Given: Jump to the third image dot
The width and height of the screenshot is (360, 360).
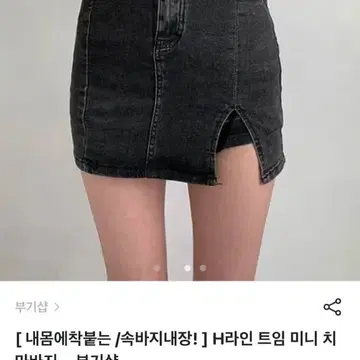Looking at the screenshot, I should pyautogui.click(x=203, y=268).
